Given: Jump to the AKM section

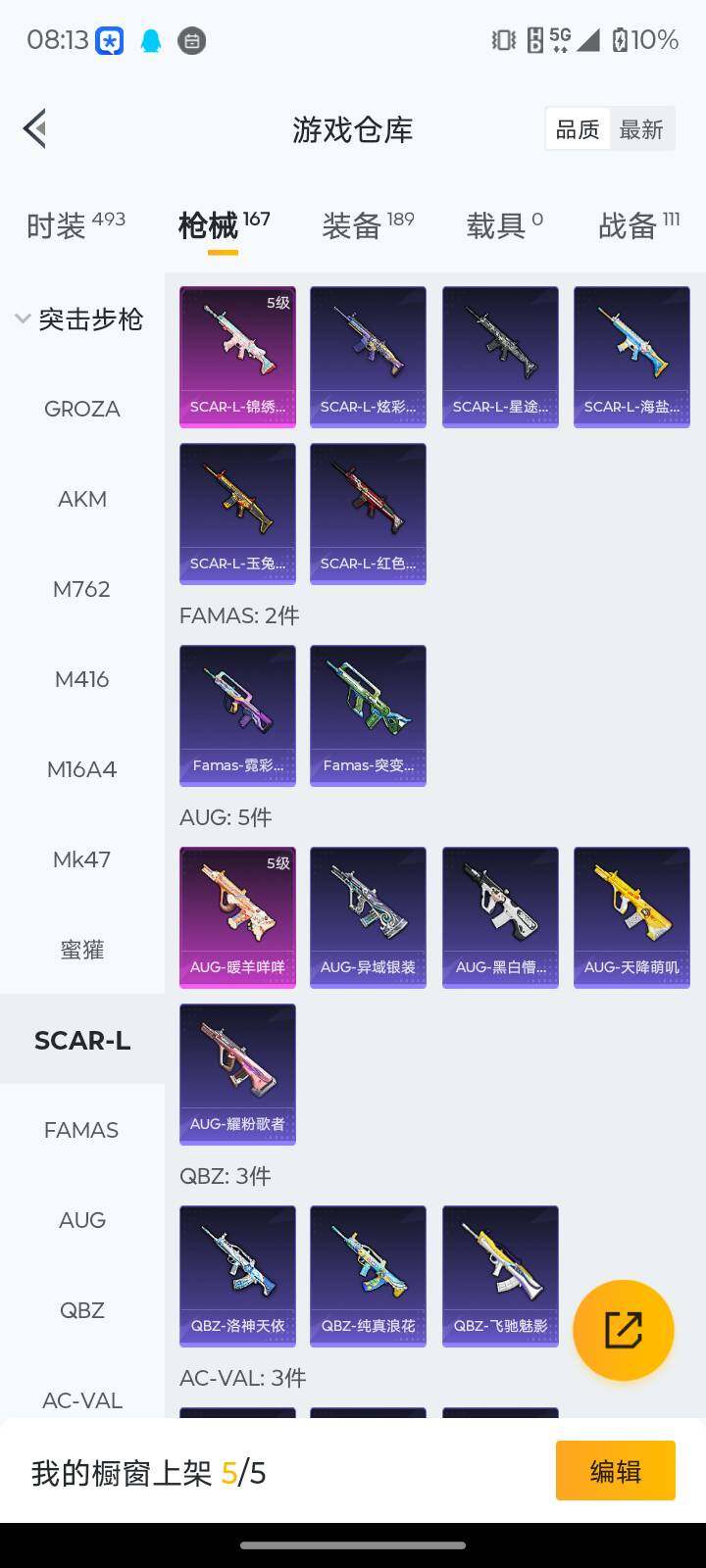Looking at the screenshot, I should coord(82,499).
